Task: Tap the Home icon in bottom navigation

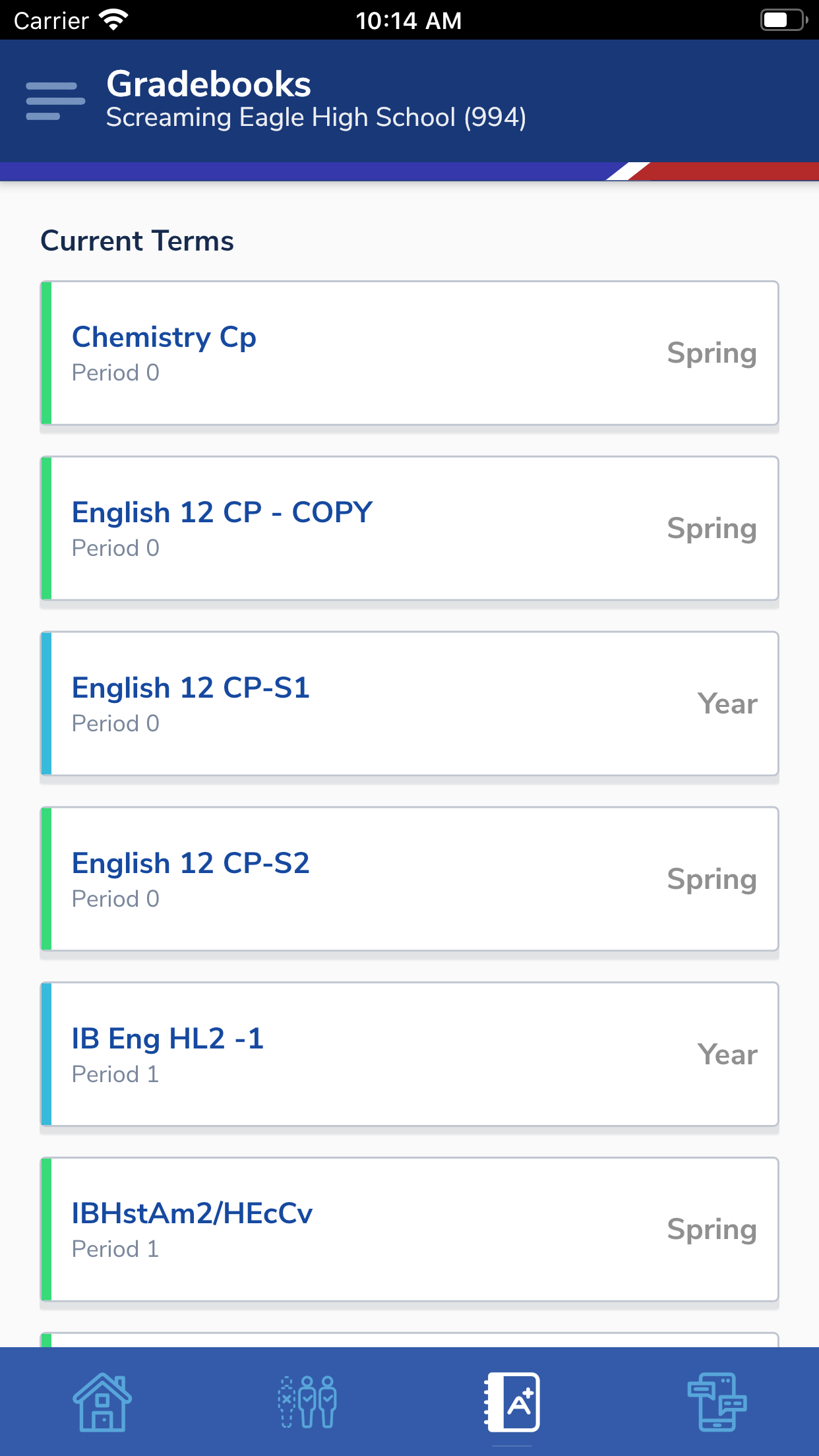Action: (102, 1403)
